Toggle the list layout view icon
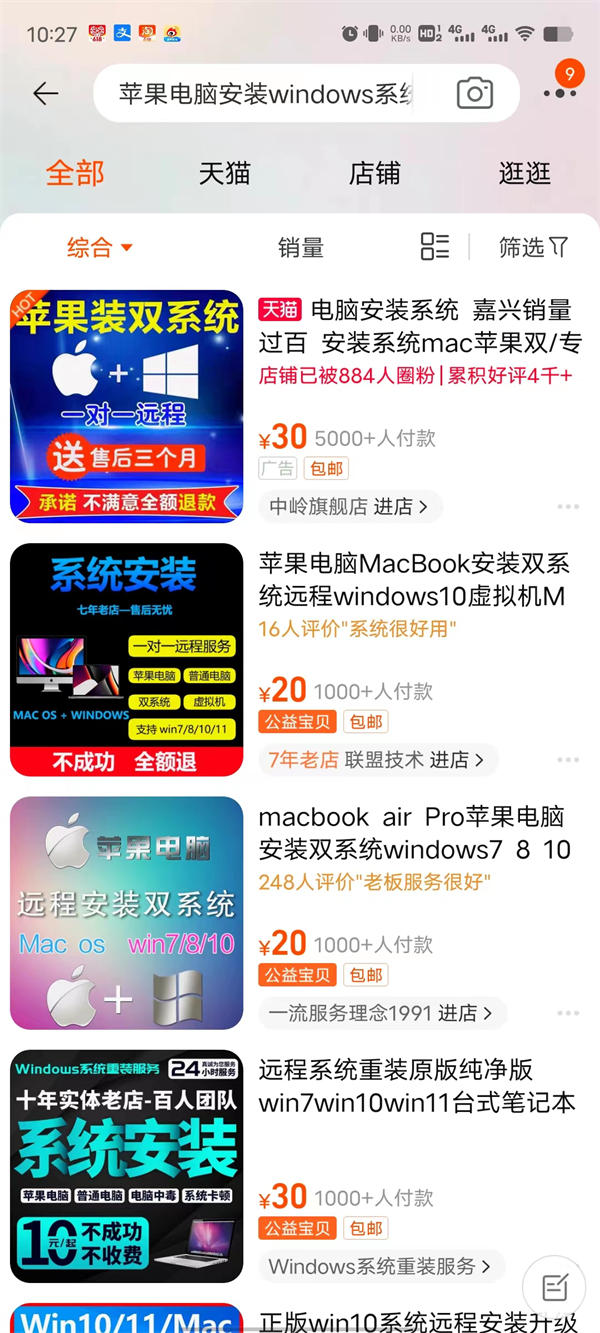The height and width of the screenshot is (1333, 600). pyautogui.click(x=435, y=247)
